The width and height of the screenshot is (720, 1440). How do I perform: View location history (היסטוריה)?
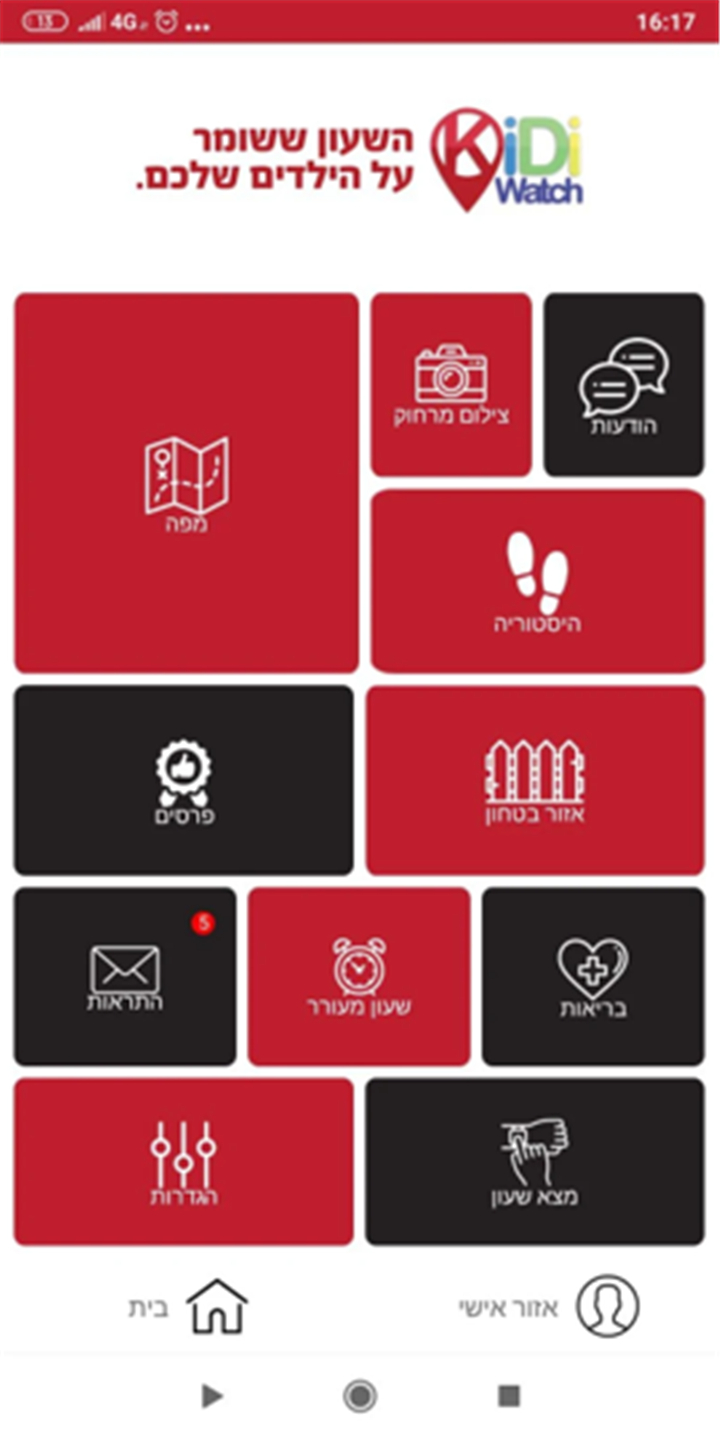point(538,581)
